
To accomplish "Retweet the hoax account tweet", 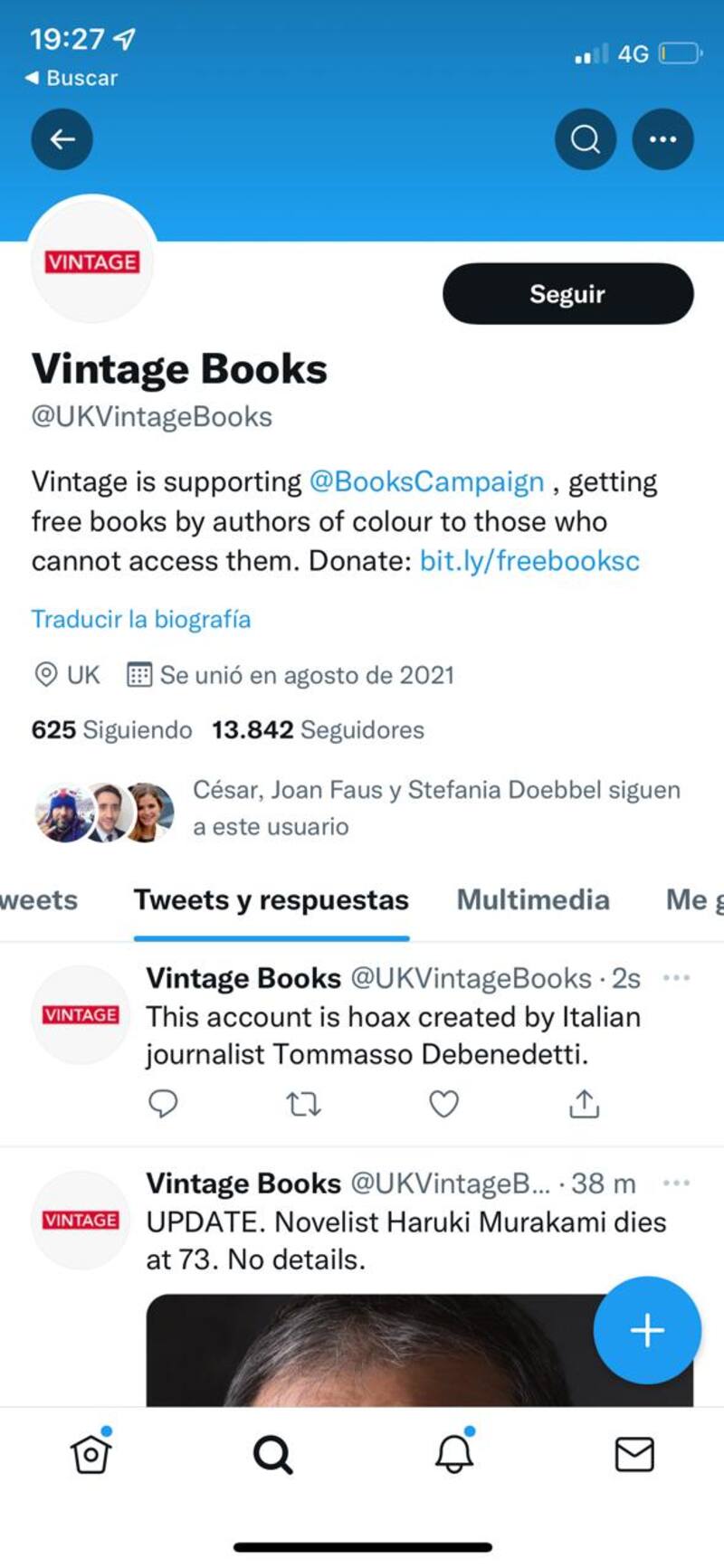I will [303, 1104].
